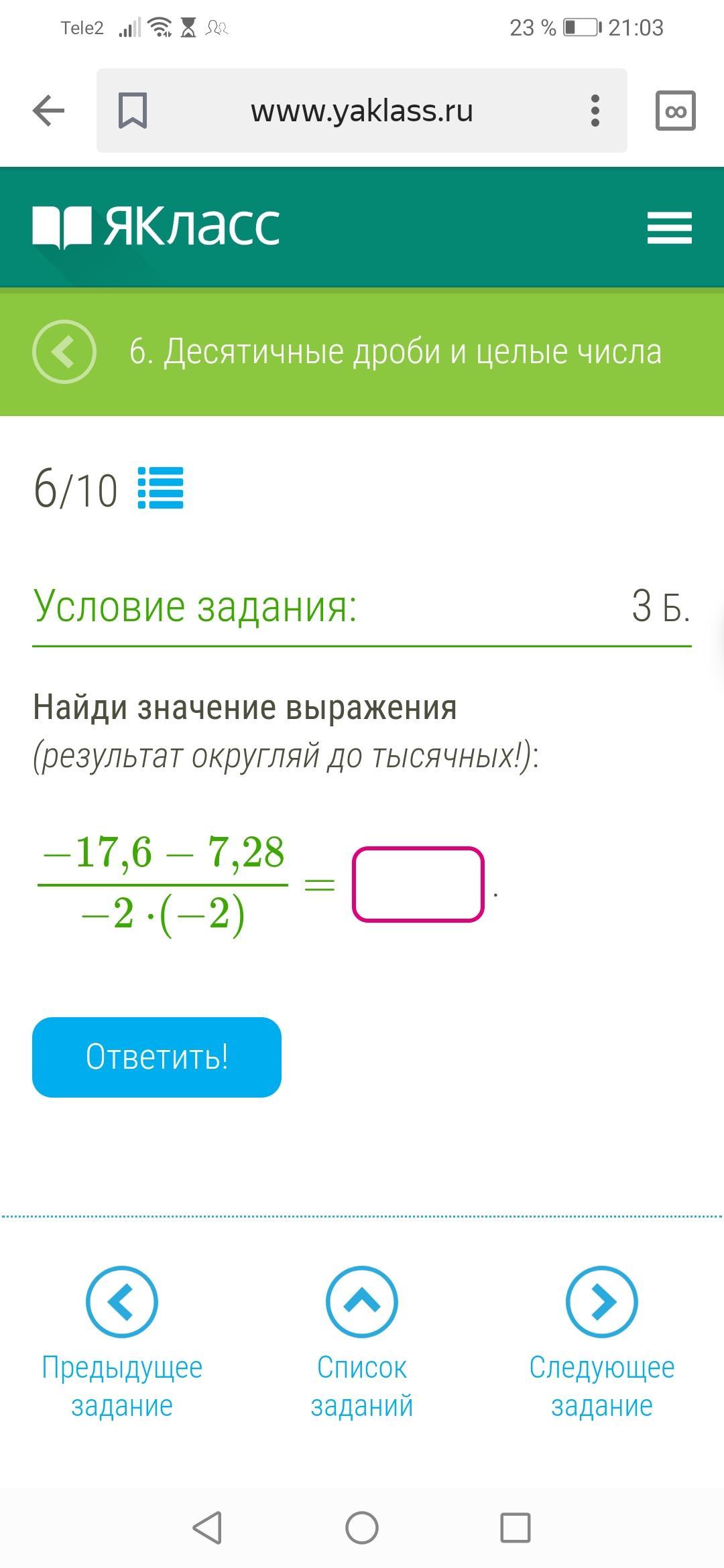This screenshot has height=1568, width=724.
Task: Open the browser tabs switcher
Action: click(675, 111)
